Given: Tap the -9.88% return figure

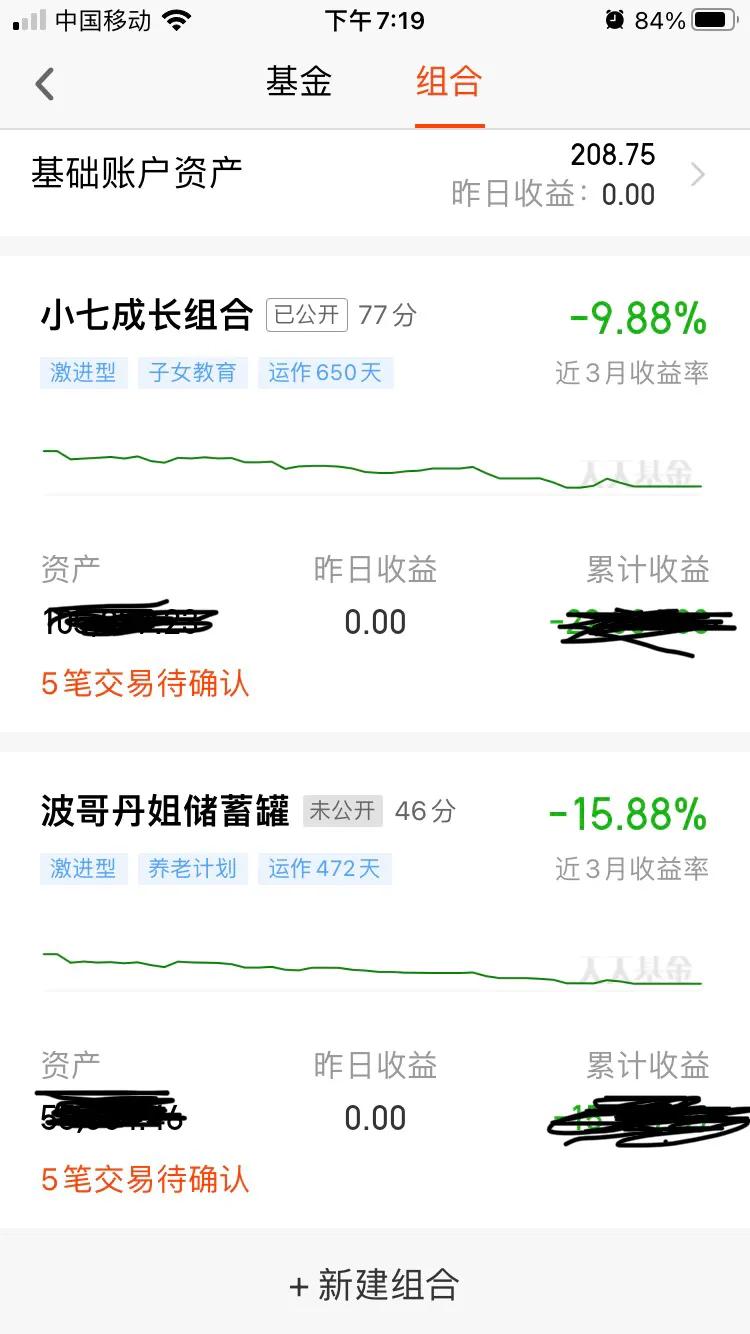Looking at the screenshot, I should coord(633,318).
